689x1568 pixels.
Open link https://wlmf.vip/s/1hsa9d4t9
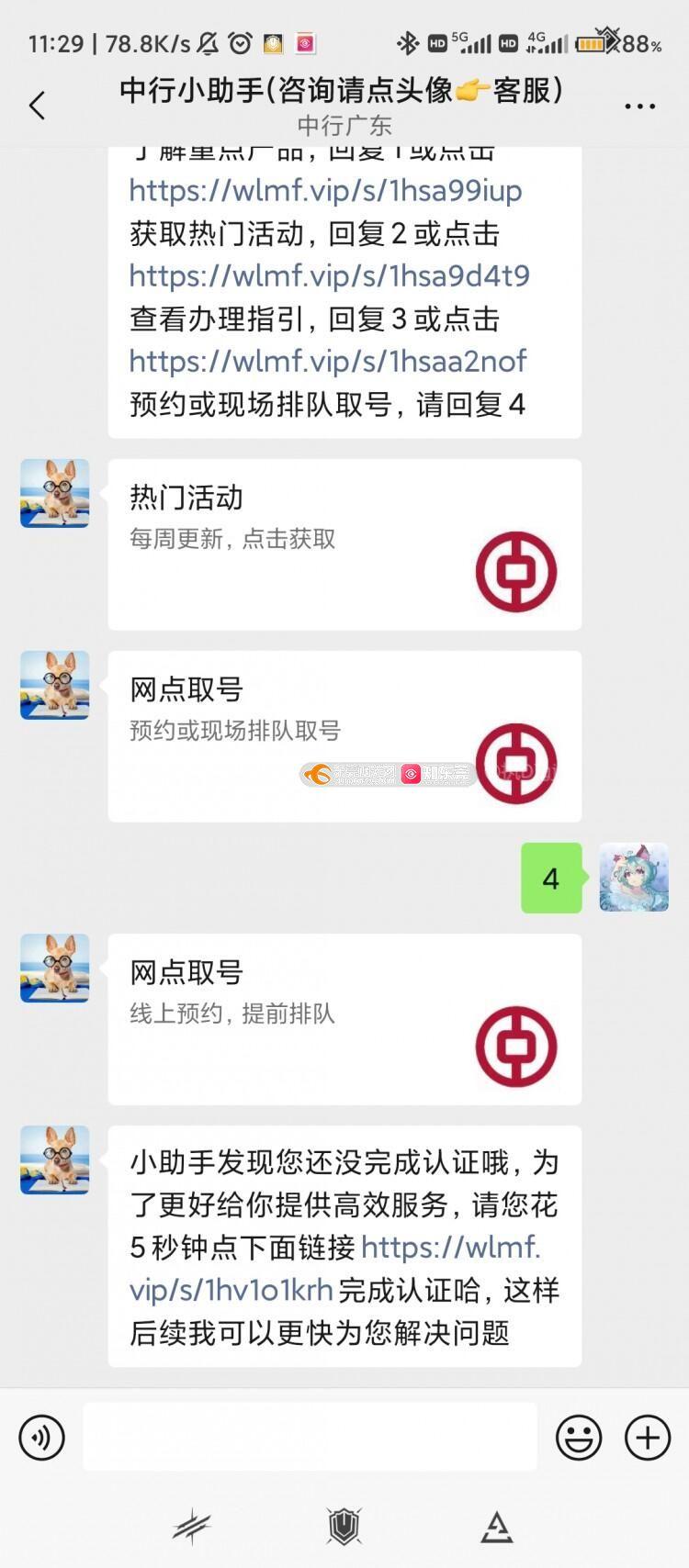[x=329, y=276]
